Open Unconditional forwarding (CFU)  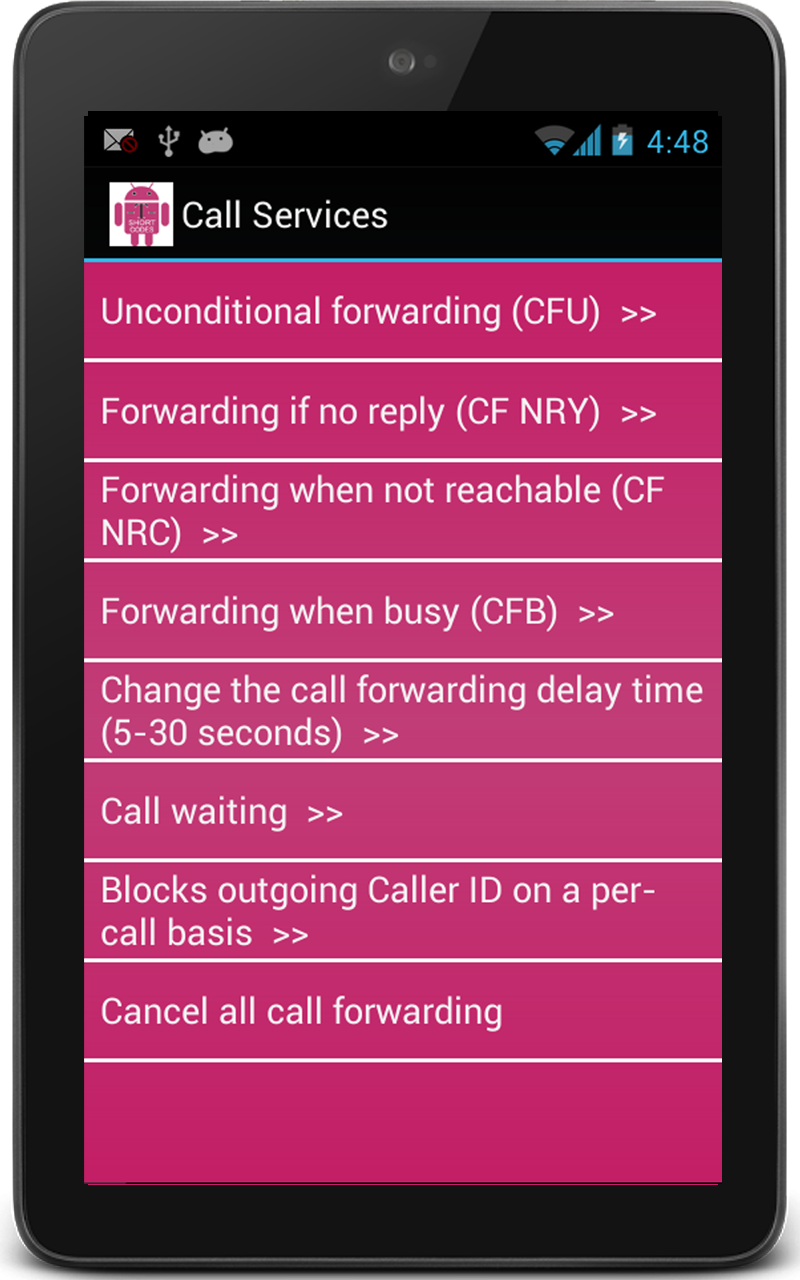[x=402, y=311]
